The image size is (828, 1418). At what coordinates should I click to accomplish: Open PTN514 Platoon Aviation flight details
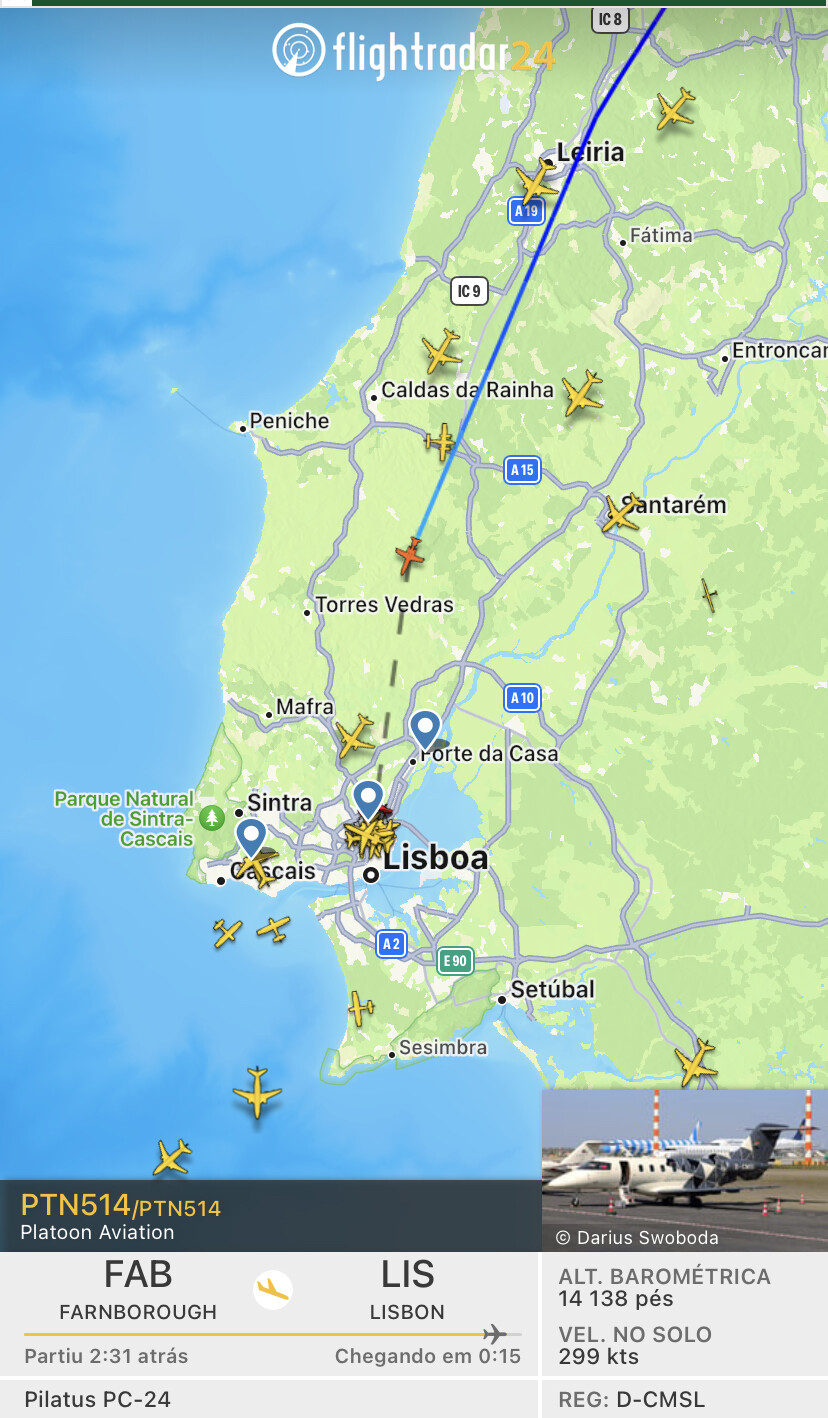point(271,1216)
